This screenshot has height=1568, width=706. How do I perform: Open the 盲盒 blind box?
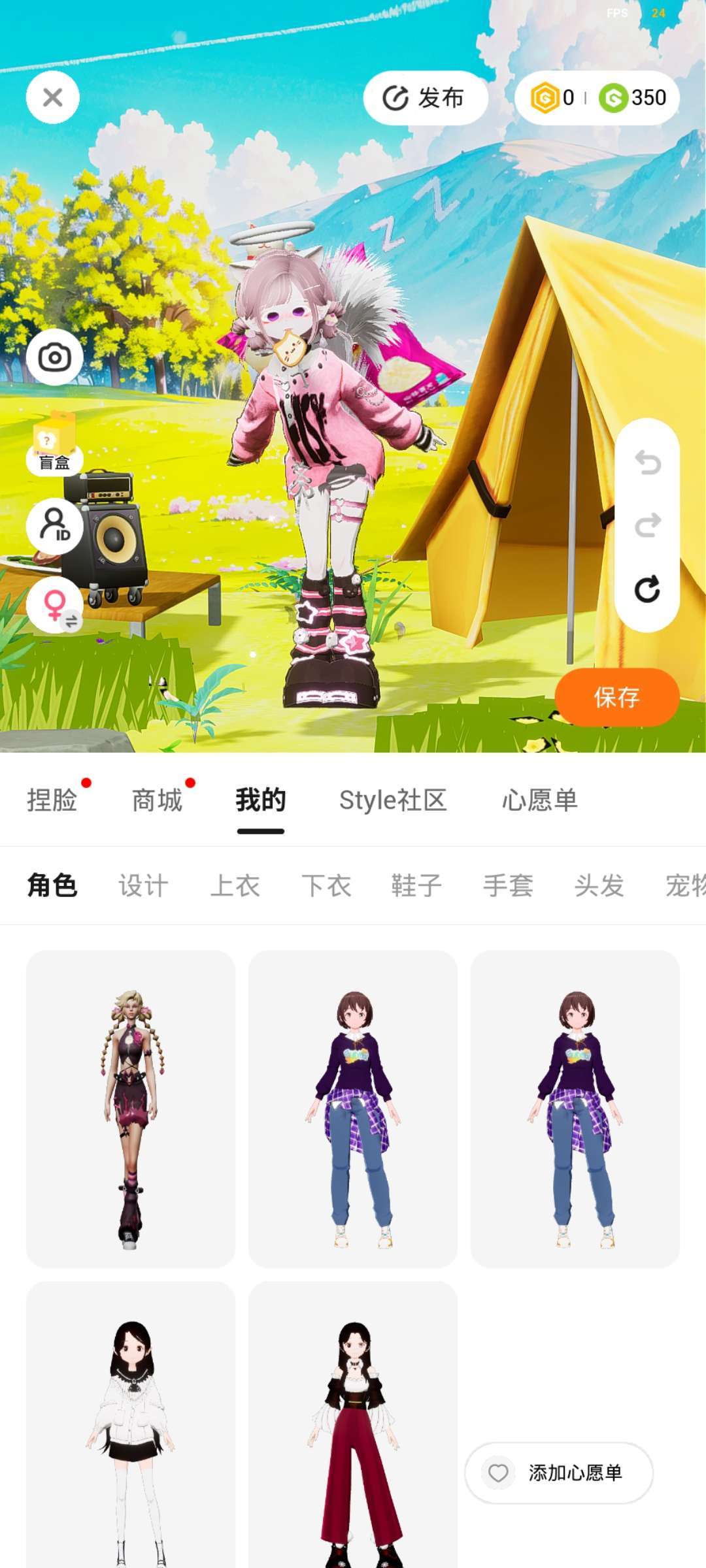click(54, 443)
